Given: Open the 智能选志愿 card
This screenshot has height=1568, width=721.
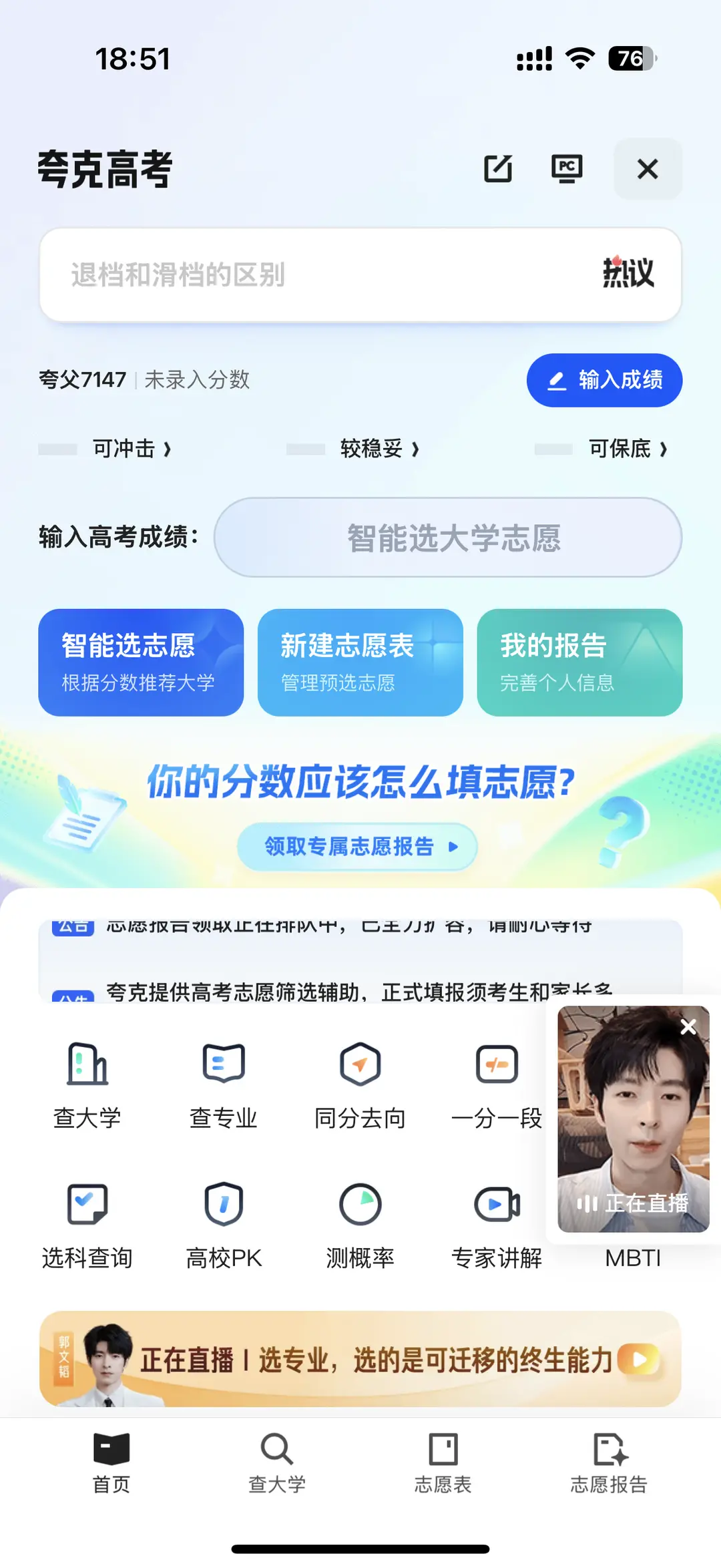Looking at the screenshot, I should pos(141,662).
